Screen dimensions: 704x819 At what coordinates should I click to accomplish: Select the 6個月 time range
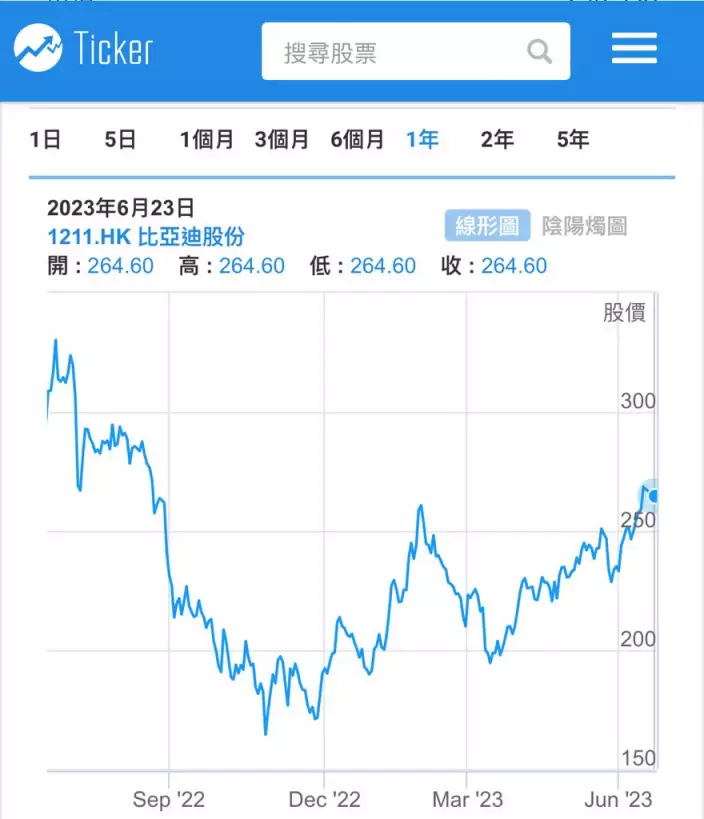(357, 140)
